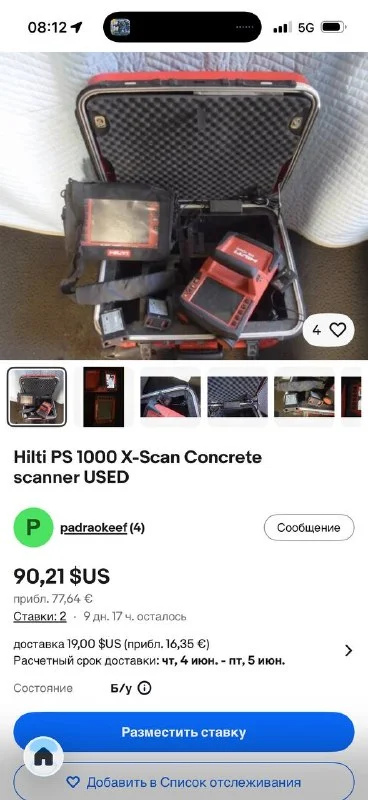Expand delivery details with the chevron
Image resolution: width=368 pixels, height=800 pixels.
pyautogui.click(x=349, y=651)
